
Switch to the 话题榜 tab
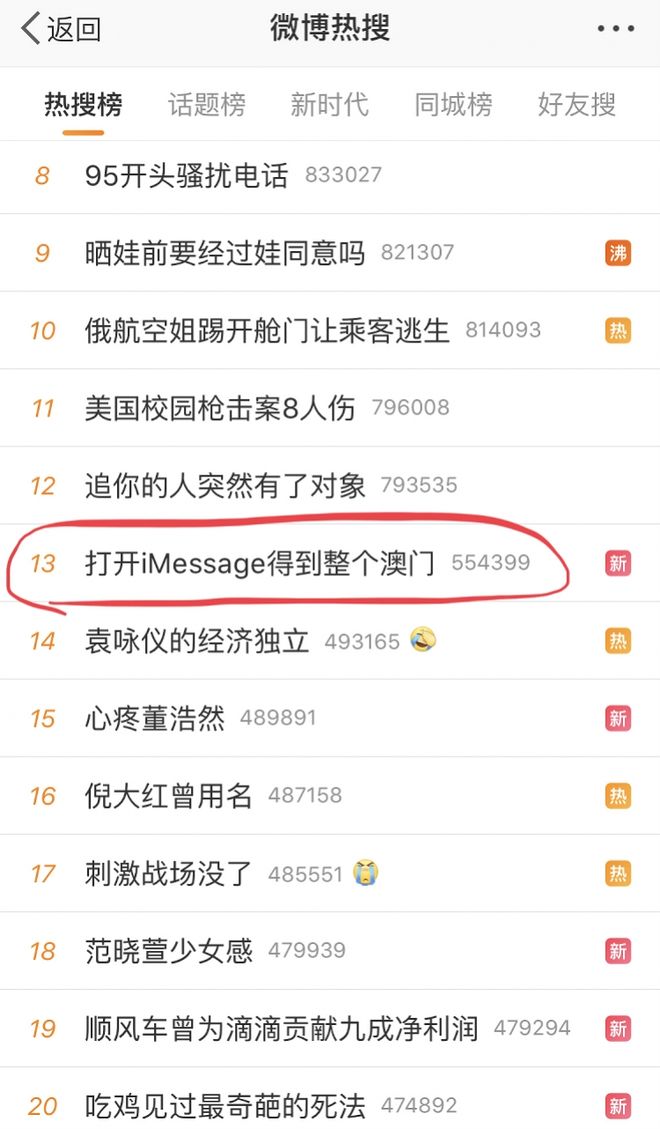(x=206, y=104)
